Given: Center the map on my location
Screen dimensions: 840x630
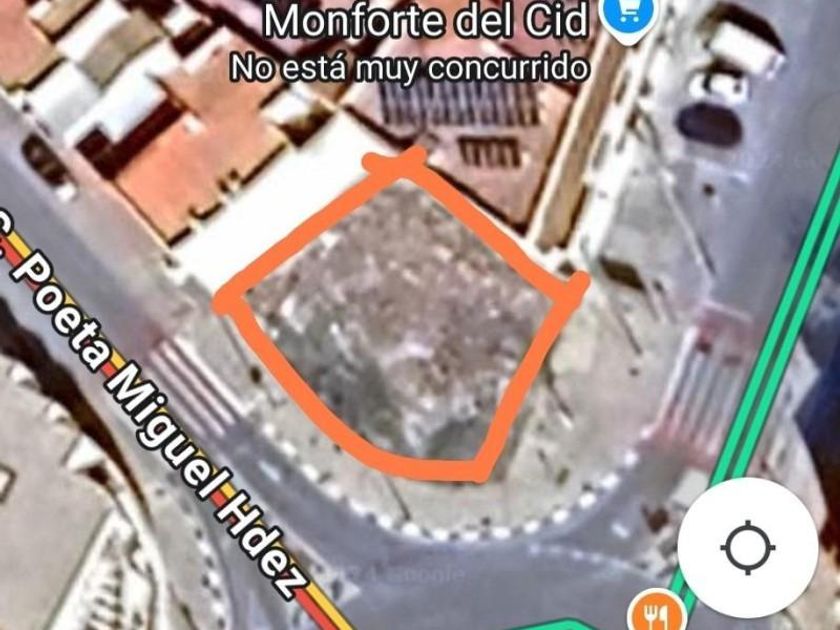Looking at the screenshot, I should (x=748, y=548).
